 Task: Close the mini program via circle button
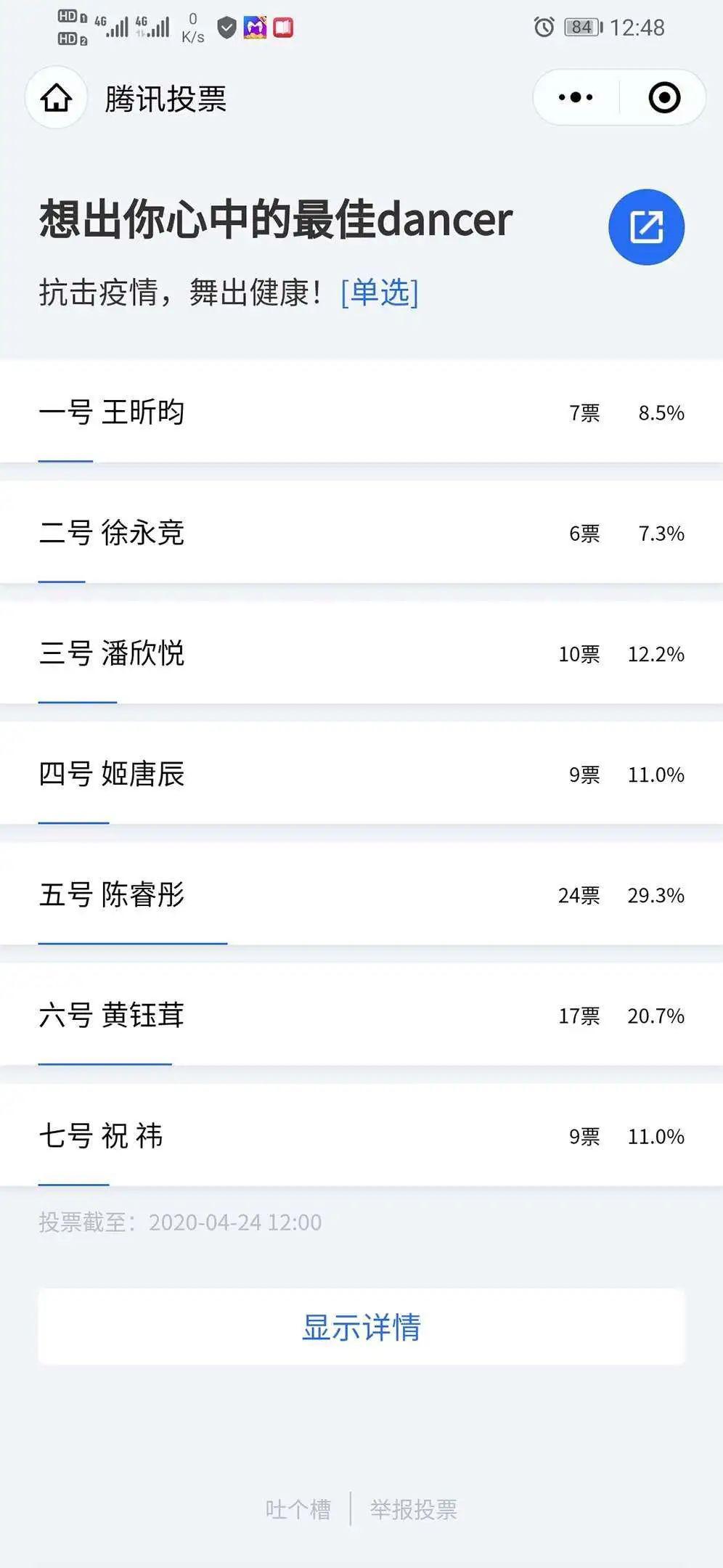pos(664,97)
